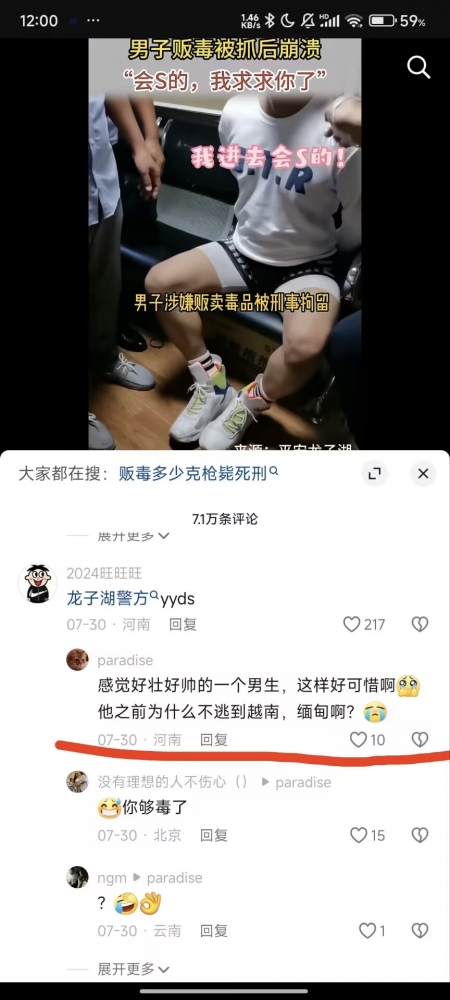Reply to 没有理想的人不伤心's comment

coord(214,835)
